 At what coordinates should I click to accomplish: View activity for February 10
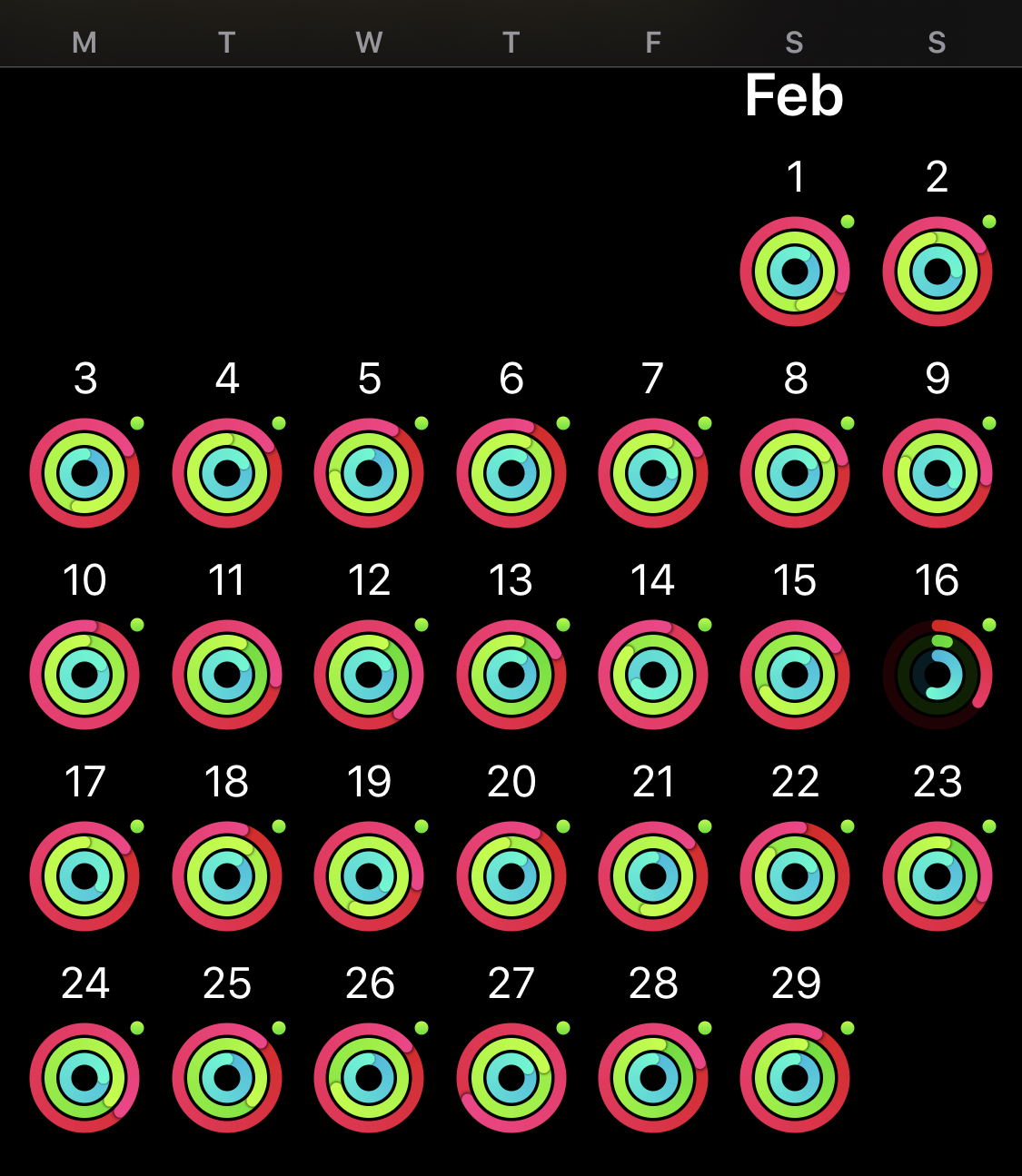coord(84,675)
